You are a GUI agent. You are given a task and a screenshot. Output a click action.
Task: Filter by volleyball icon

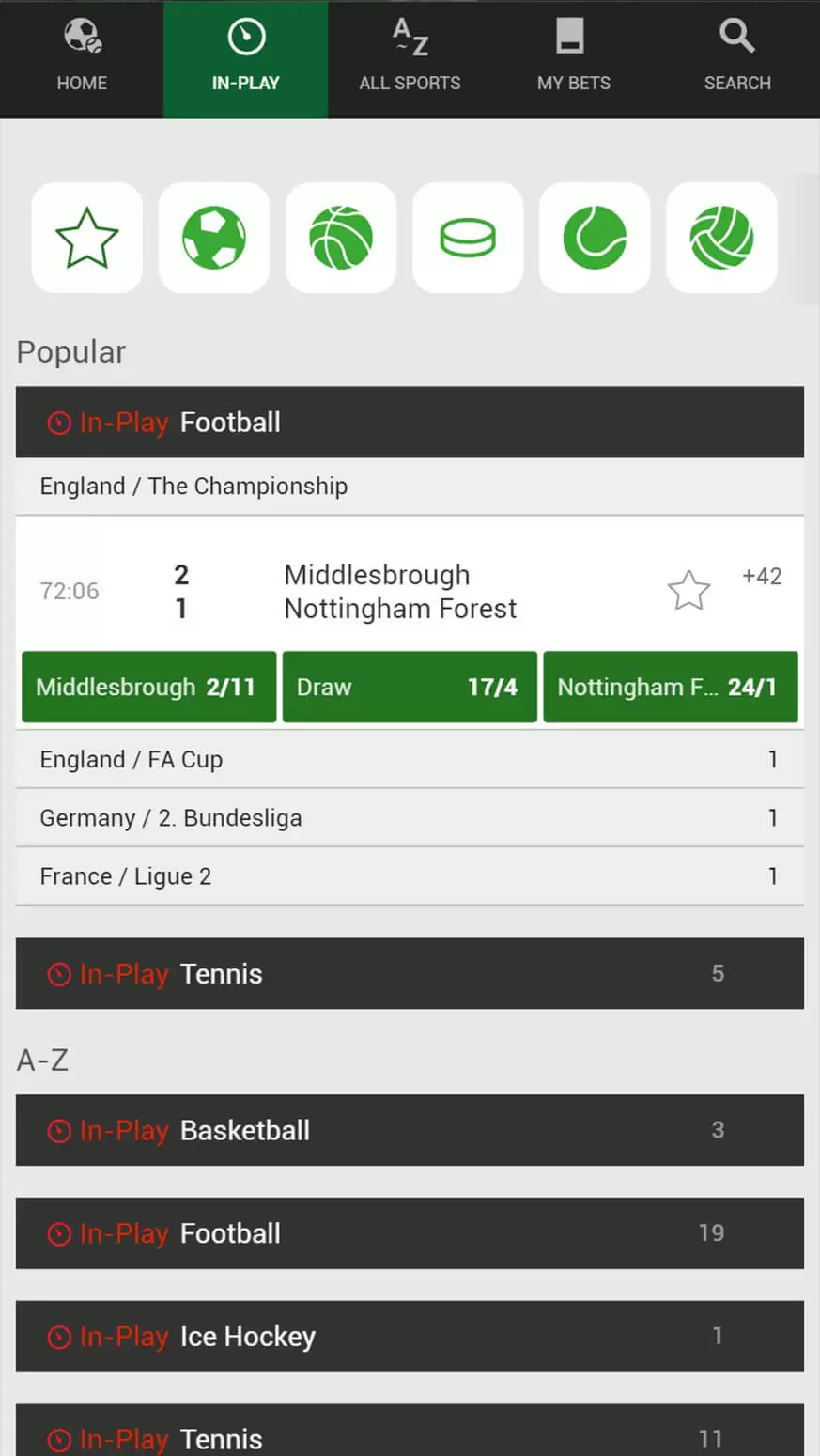coord(721,238)
